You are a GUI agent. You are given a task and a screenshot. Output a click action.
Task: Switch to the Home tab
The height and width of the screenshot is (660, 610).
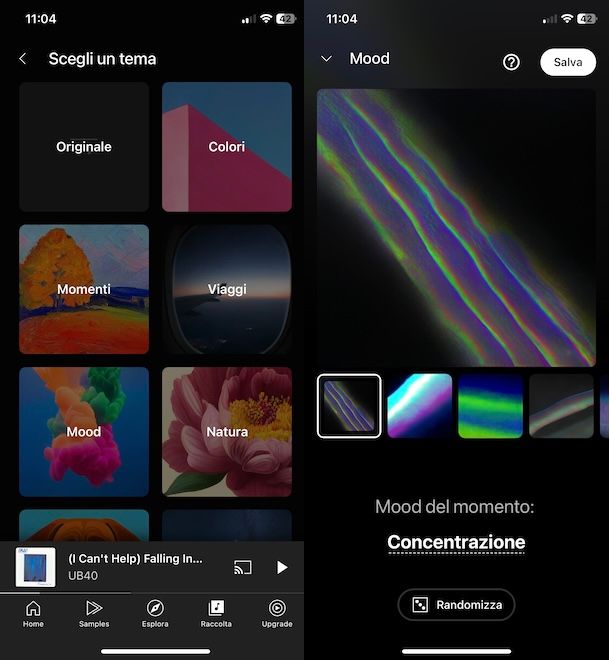coord(33,613)
